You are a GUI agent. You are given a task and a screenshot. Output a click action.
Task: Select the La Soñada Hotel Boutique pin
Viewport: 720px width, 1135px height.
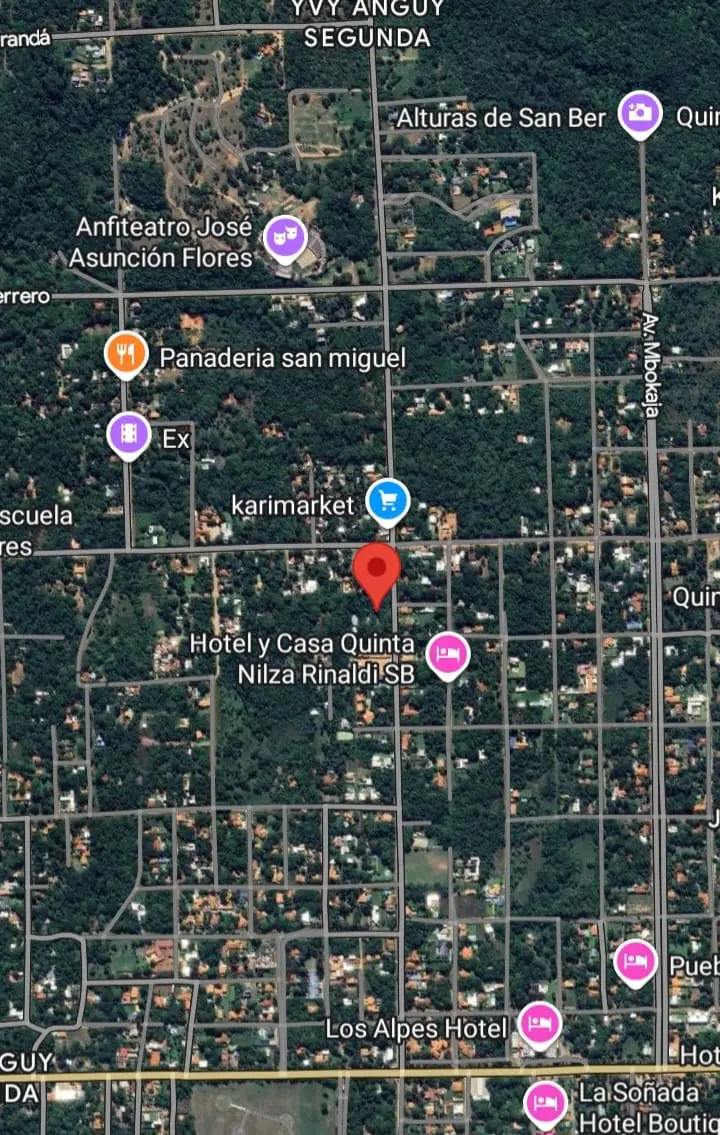[x=545, y=1103]
